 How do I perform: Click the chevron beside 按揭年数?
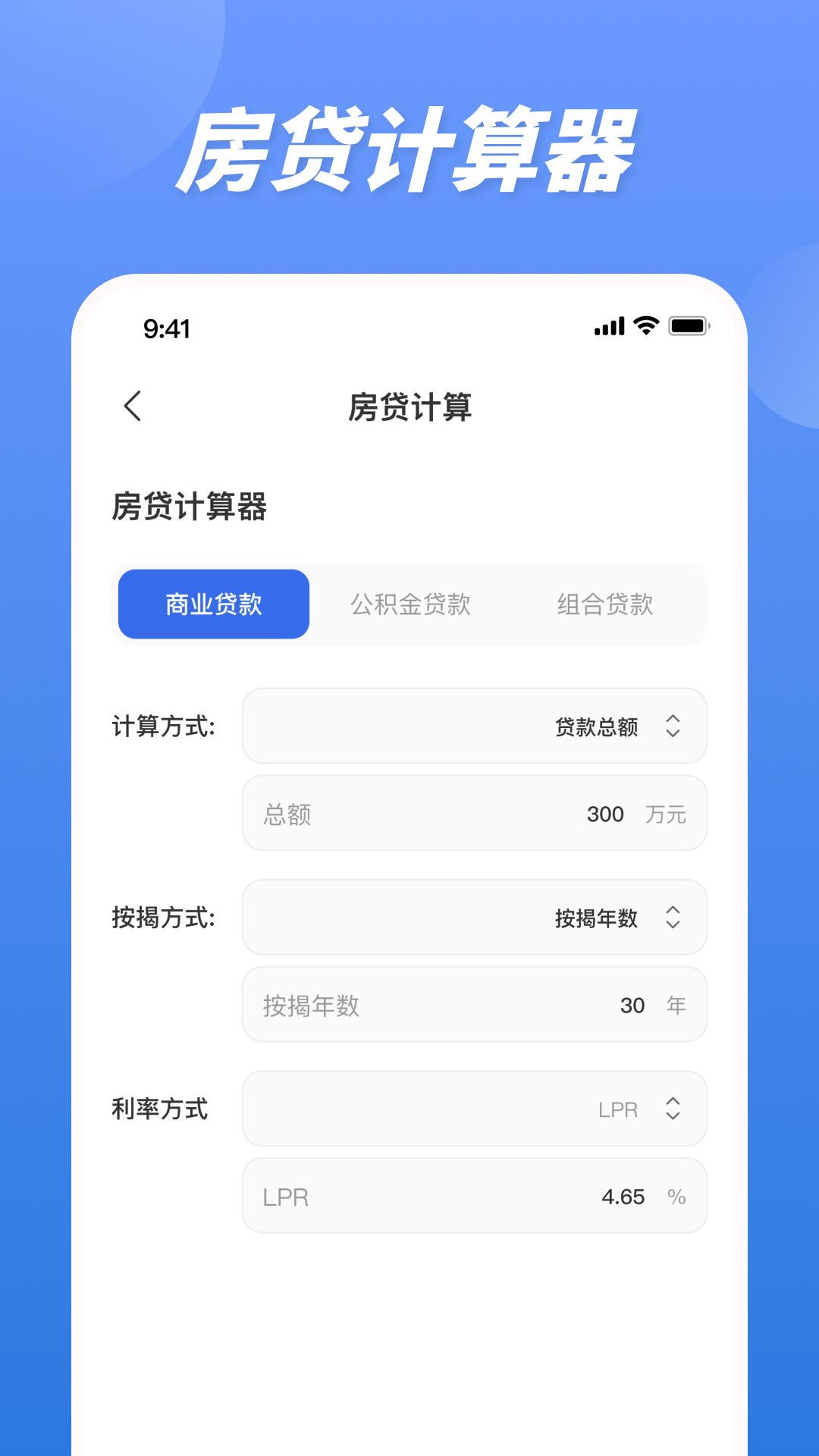[673, 918]
